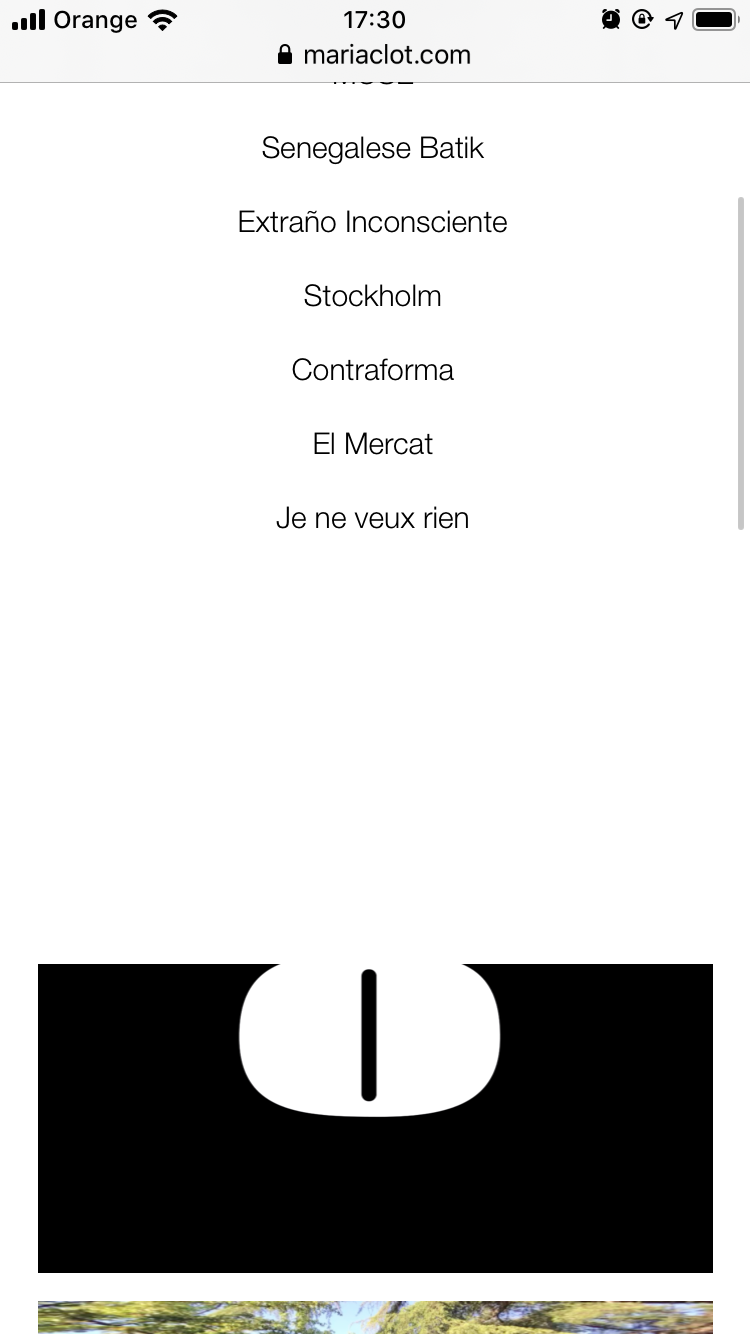Select the Contraforma link
The image size is (750, 1334).
[x=372, y=370]
